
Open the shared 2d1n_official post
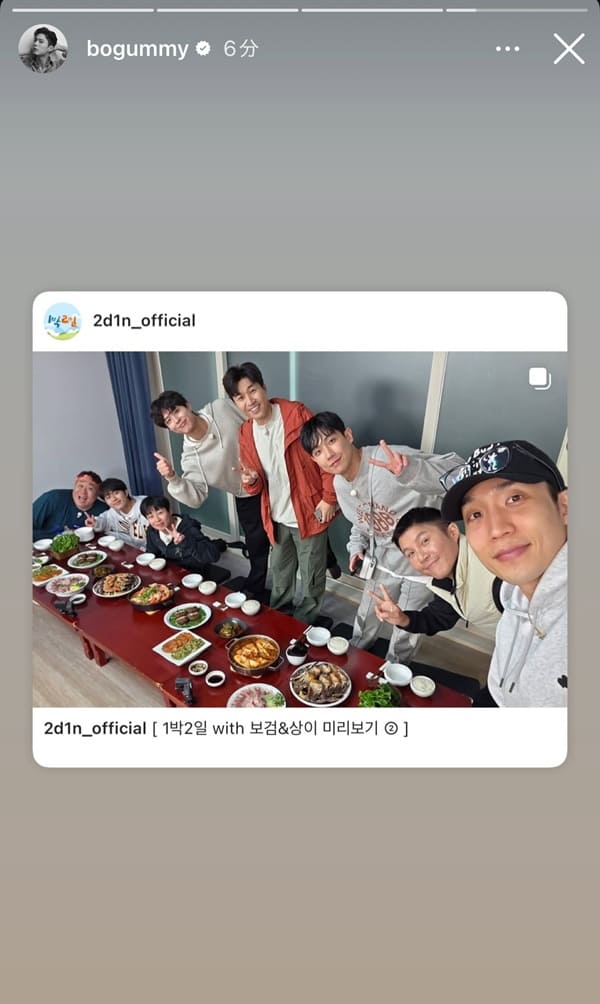(x=300, y=529)
